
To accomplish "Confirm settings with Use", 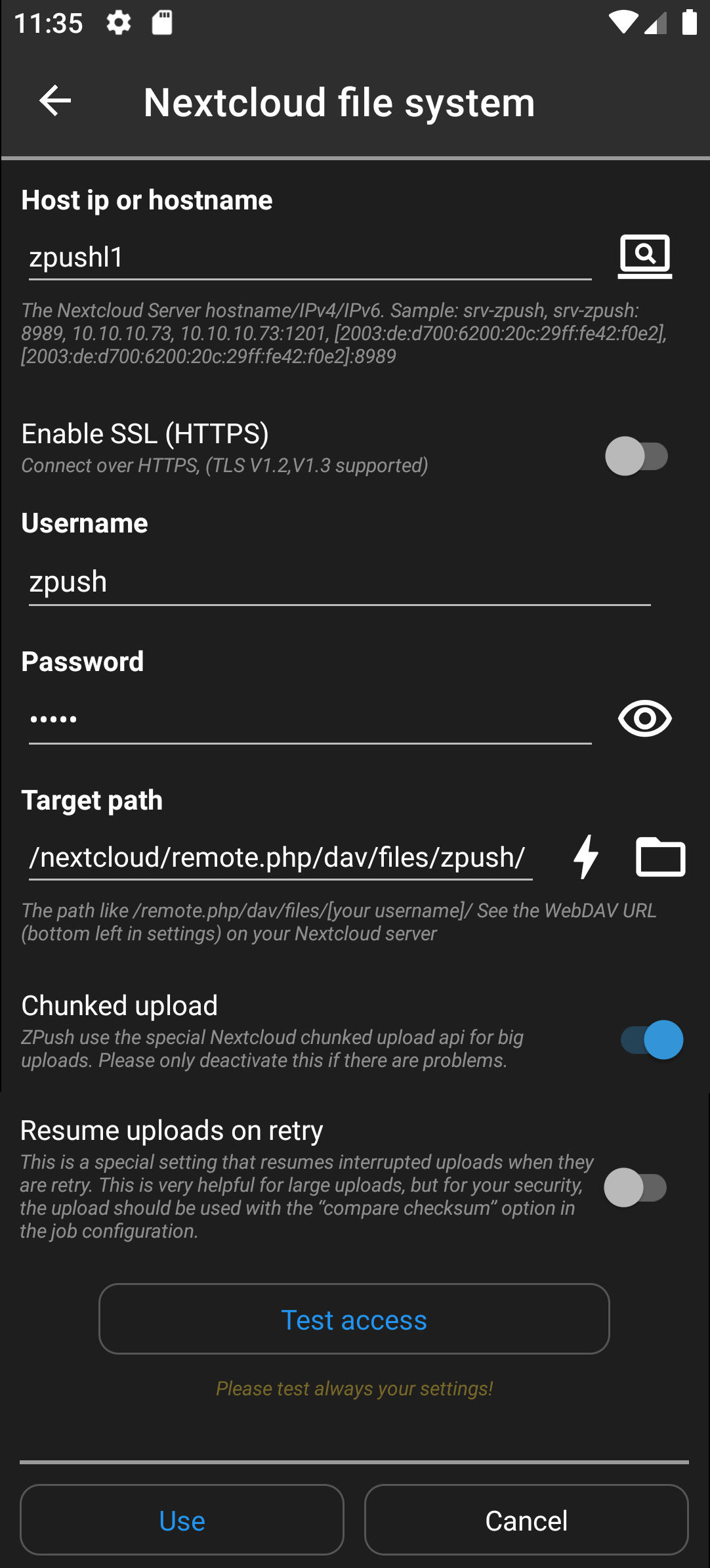I will pyautogui.click(x=182, y=1520).
